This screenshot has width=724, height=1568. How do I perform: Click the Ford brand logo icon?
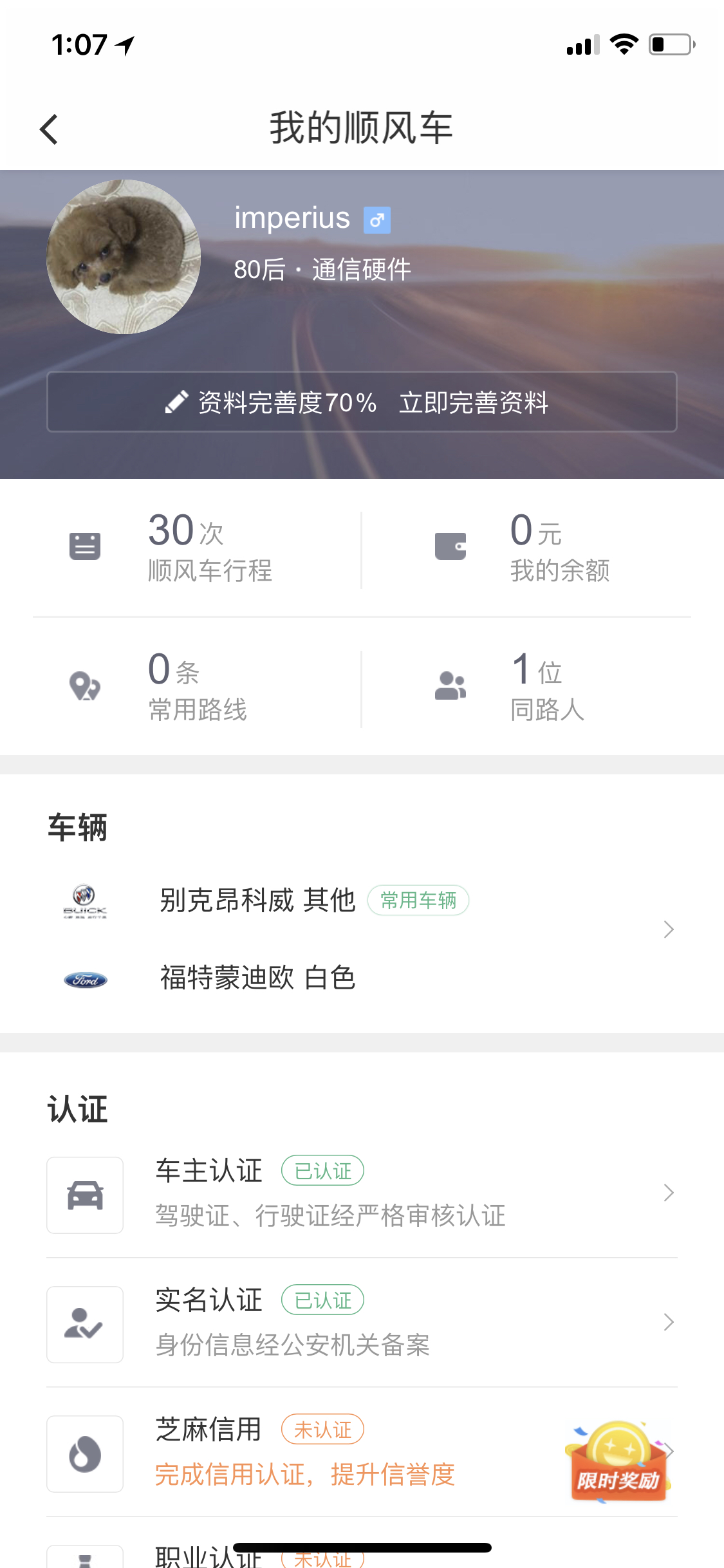point(84,980)
